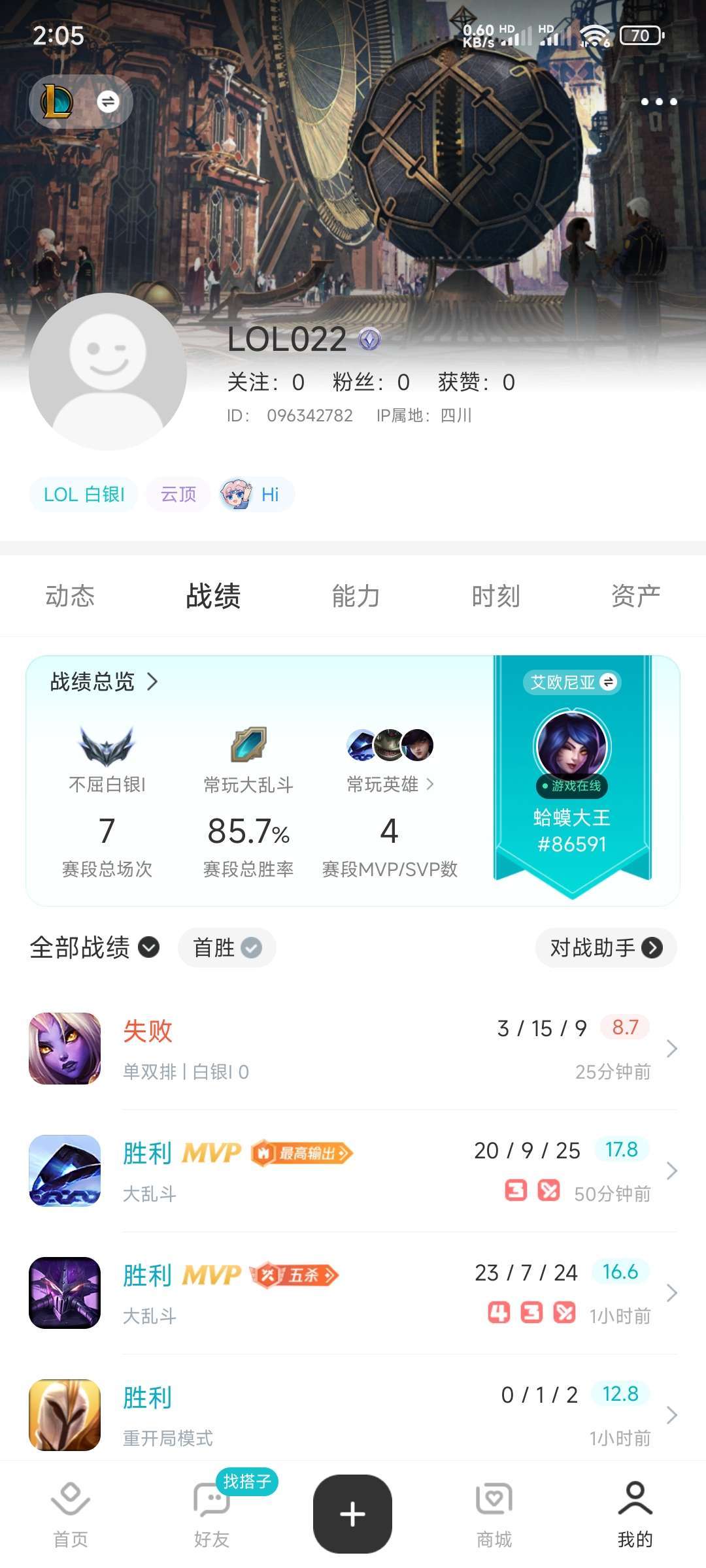Screen dimensions: 706x1568
Task: Switch to the 动态 tab
Action: [x=70, y=596]
